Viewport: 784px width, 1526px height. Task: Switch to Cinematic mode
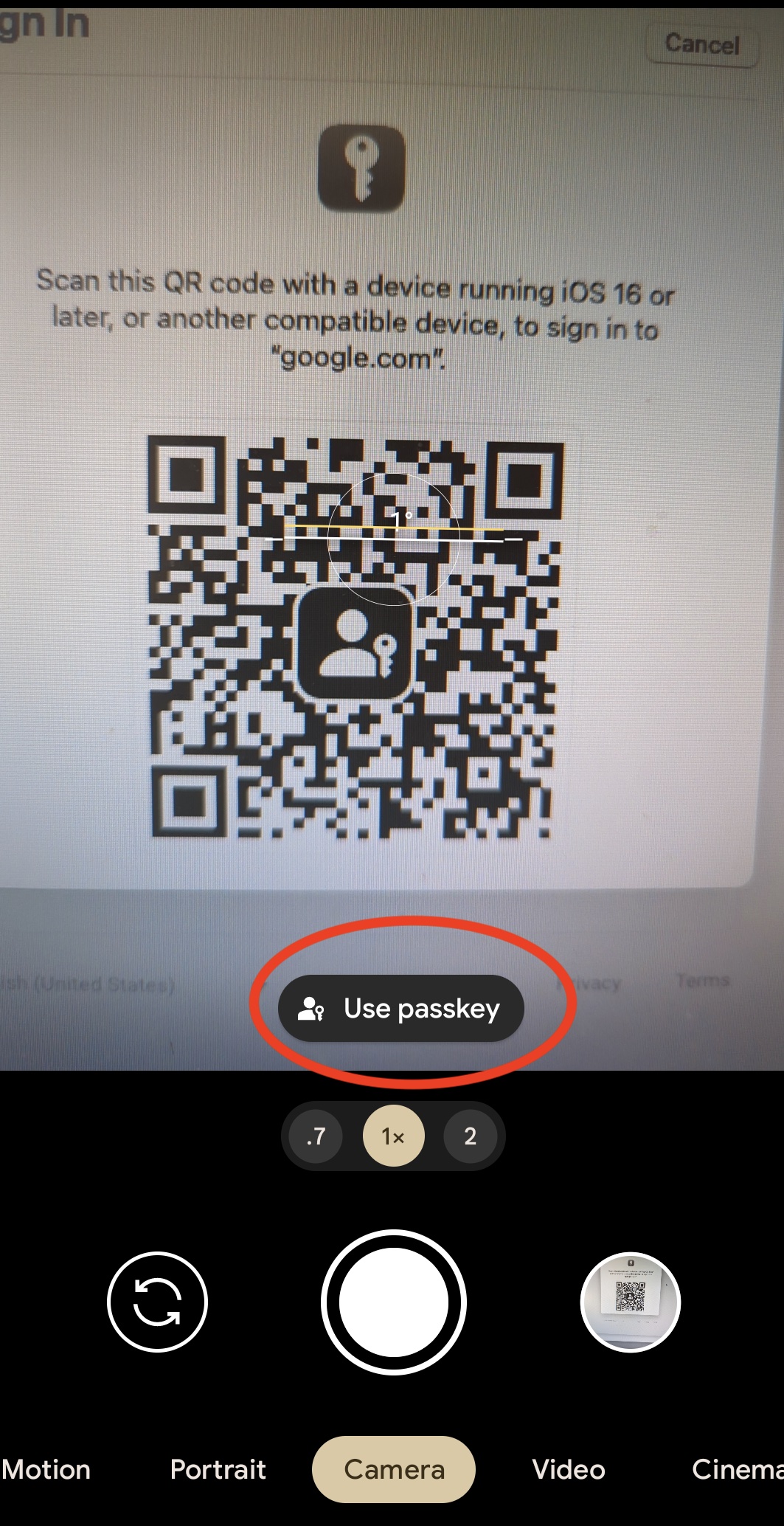736,1469
